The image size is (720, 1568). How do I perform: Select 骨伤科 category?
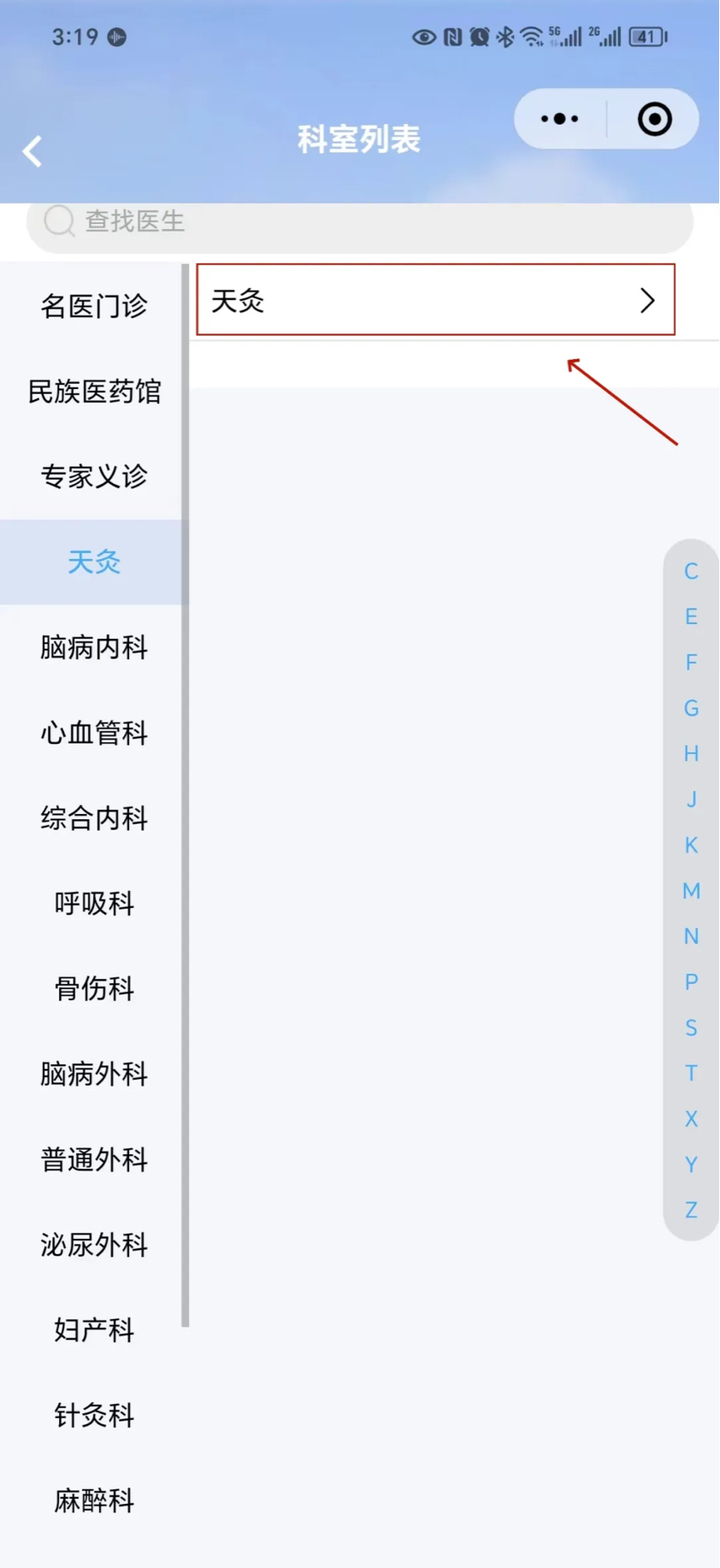[x=94, y=988]
